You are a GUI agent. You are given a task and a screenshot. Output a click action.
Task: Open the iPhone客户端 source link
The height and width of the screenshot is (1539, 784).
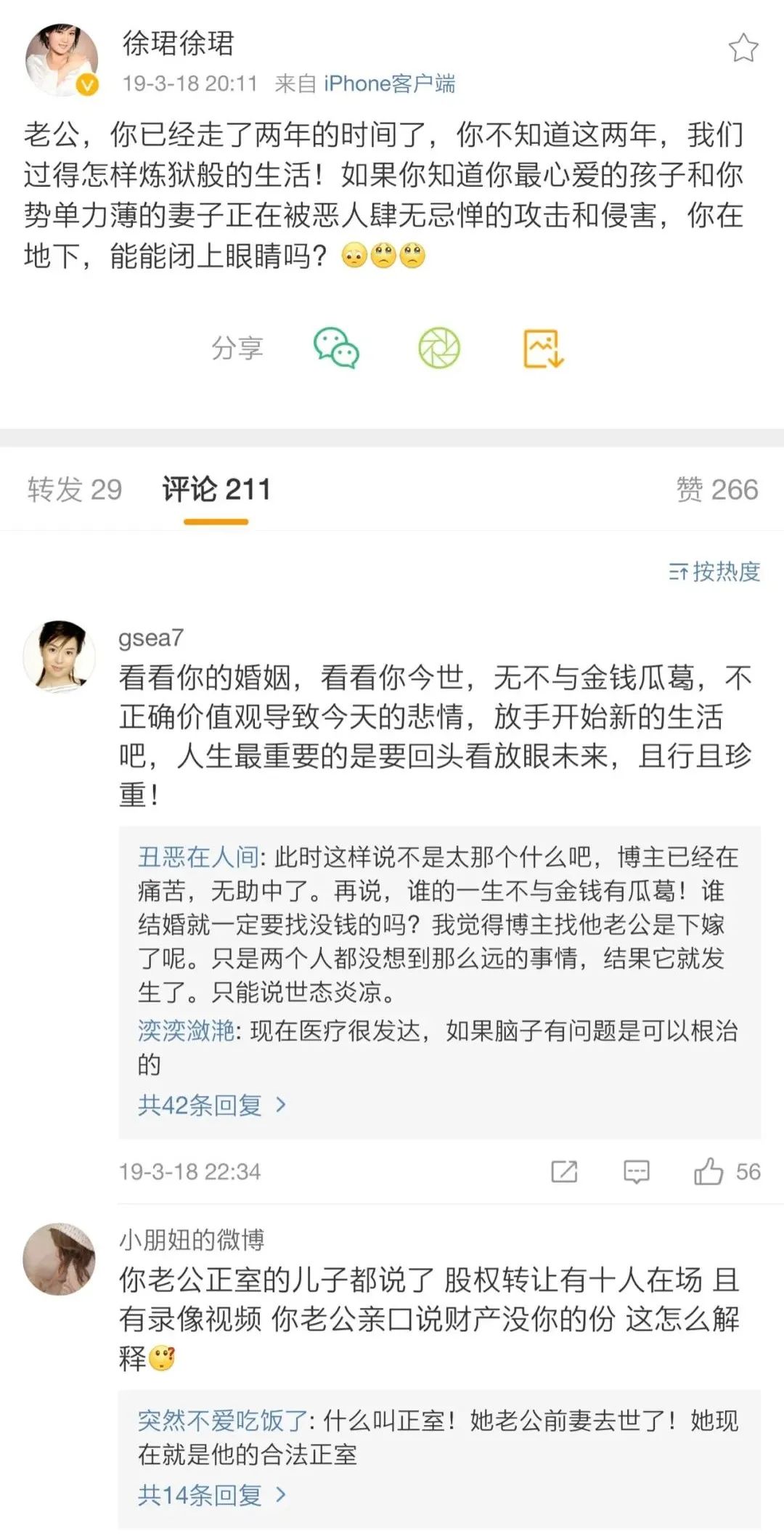pyautogui.click(x=389, y=84)
